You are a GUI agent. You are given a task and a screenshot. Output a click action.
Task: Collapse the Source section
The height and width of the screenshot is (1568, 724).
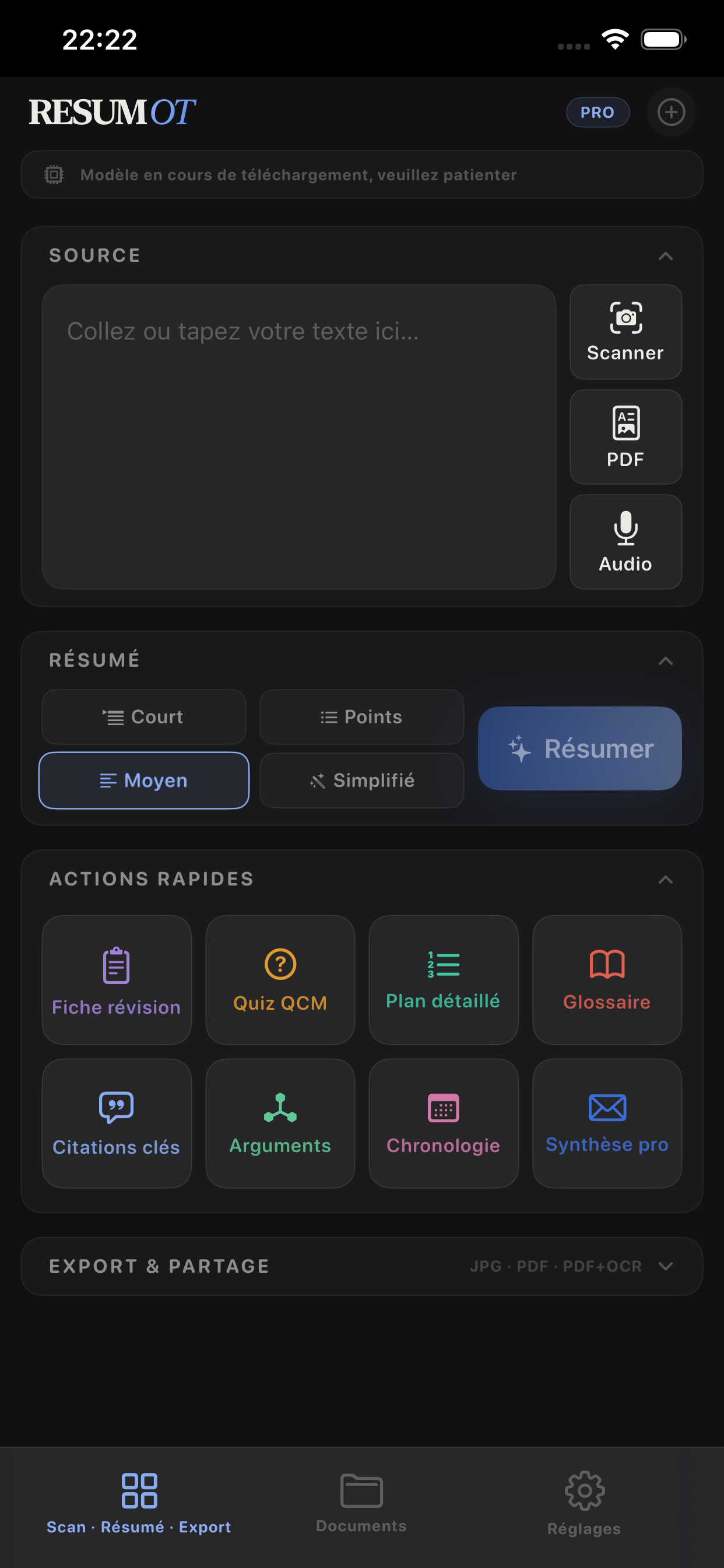[665, 256]
